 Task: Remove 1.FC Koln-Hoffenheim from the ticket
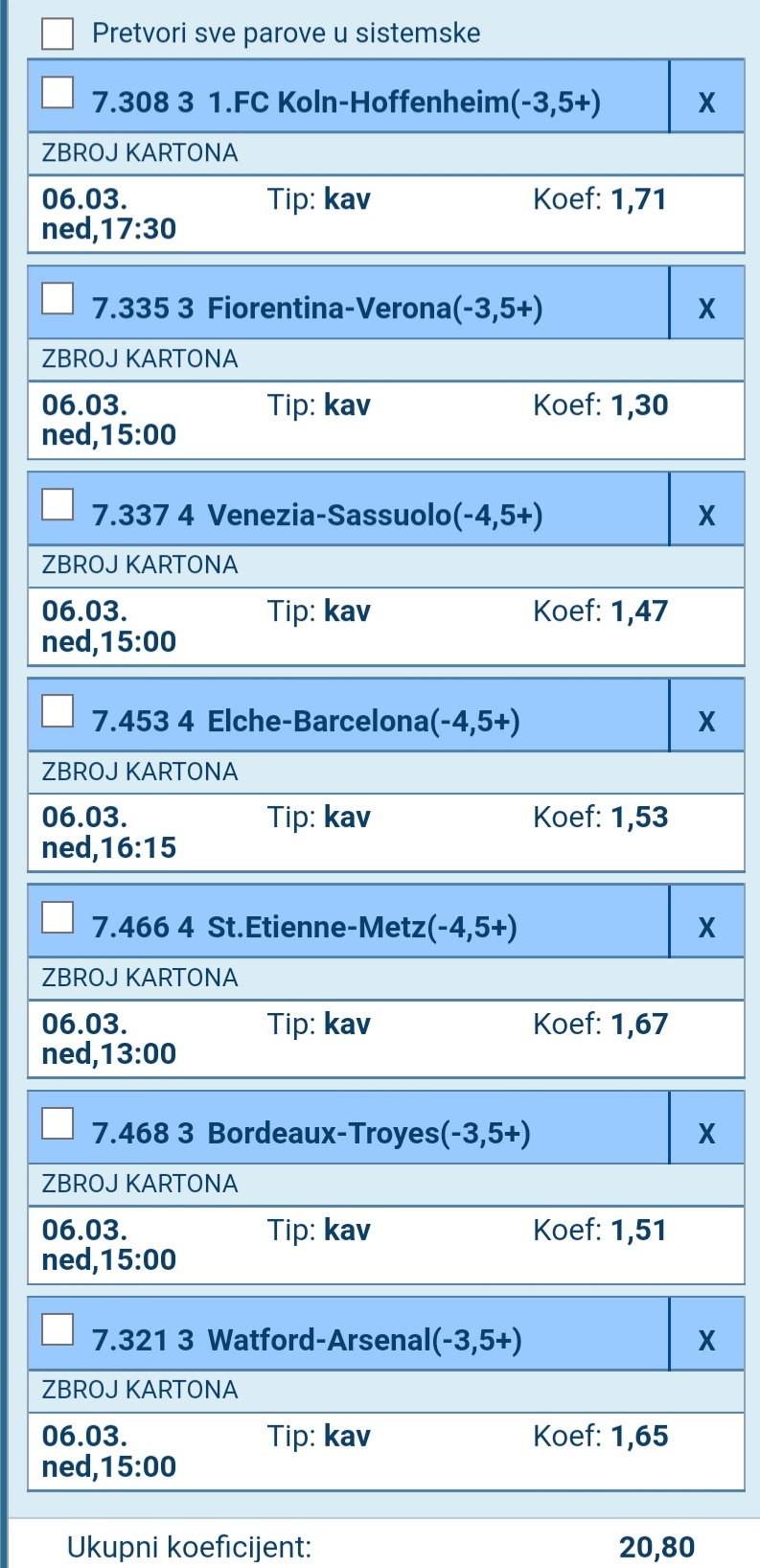[x=706, y=102]
